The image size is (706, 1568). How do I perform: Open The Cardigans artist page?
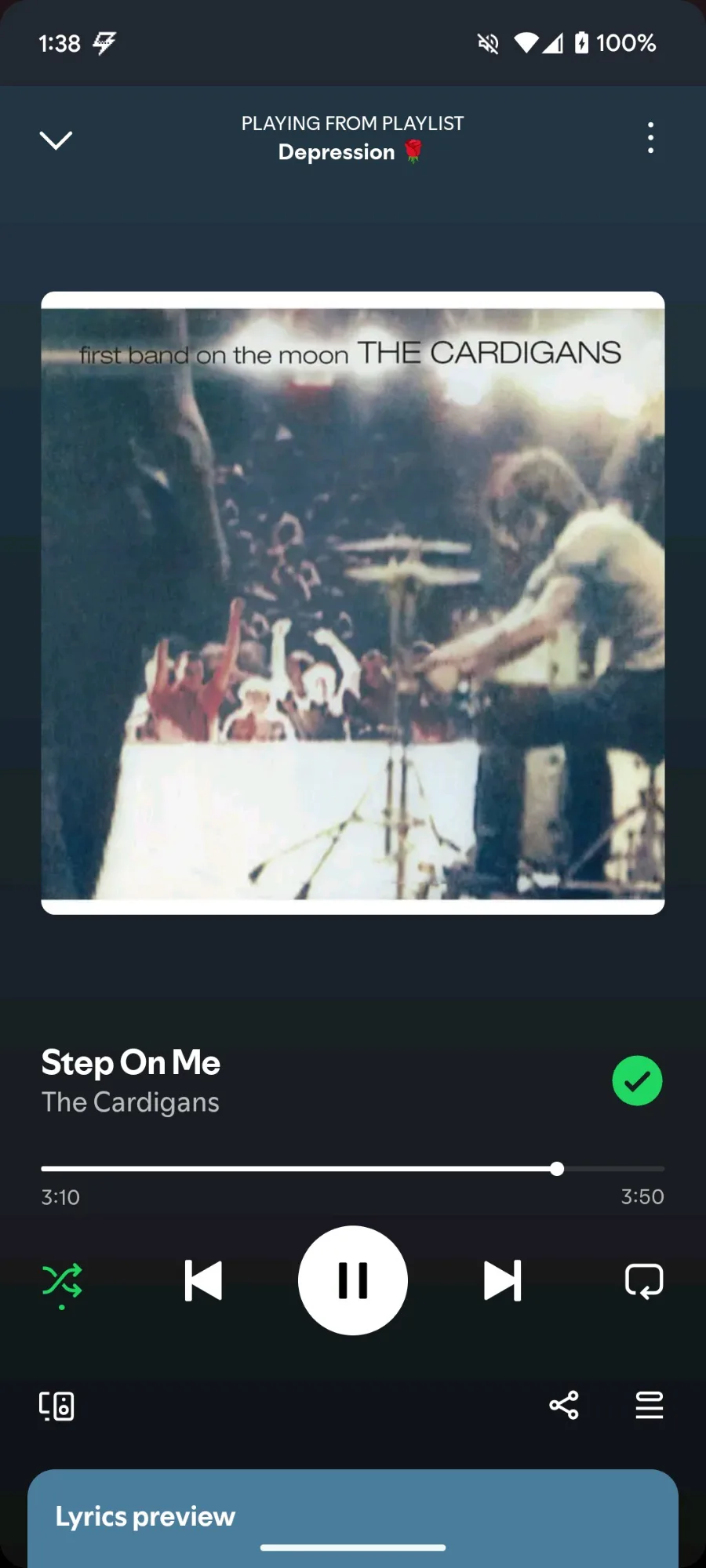[130, 1102]
